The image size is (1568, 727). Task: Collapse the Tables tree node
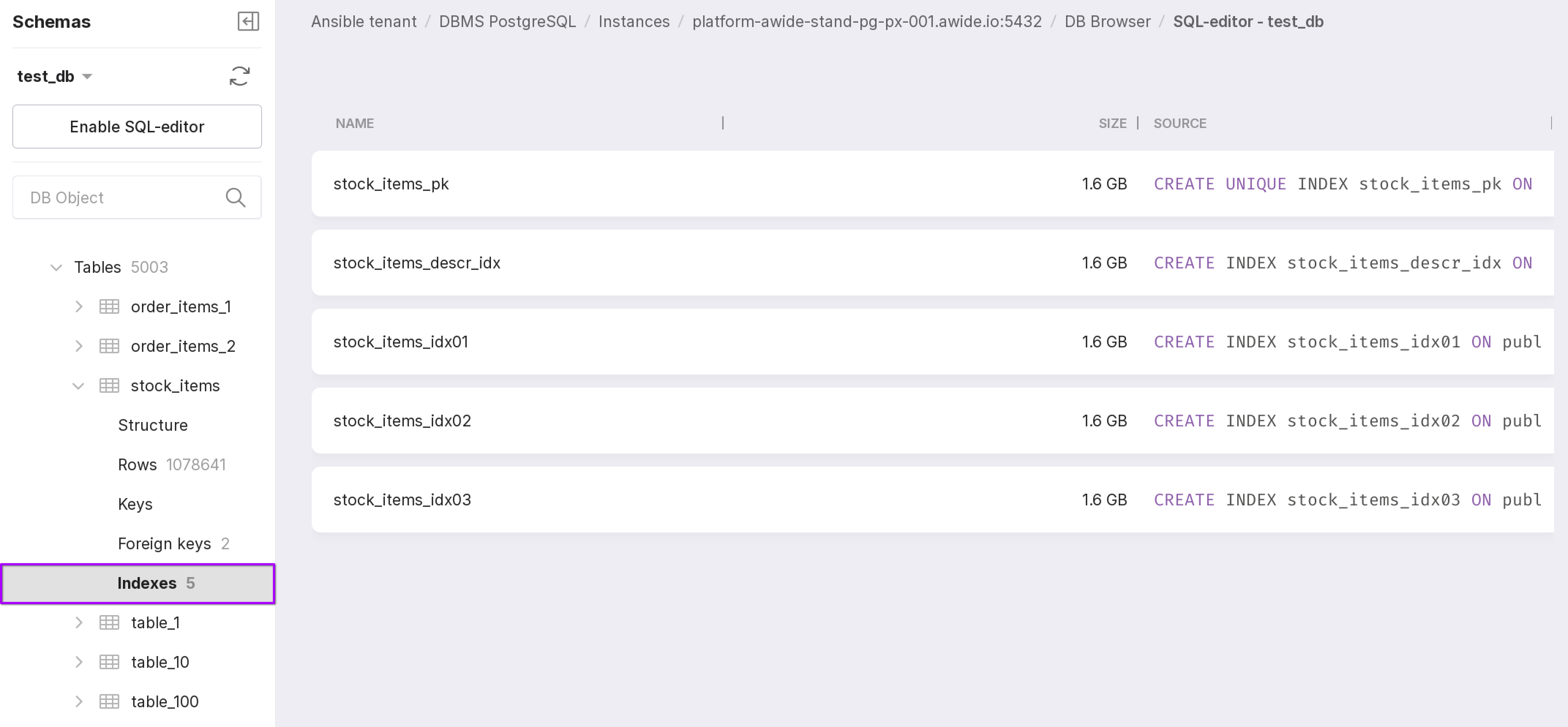click(x=56, y=267)
